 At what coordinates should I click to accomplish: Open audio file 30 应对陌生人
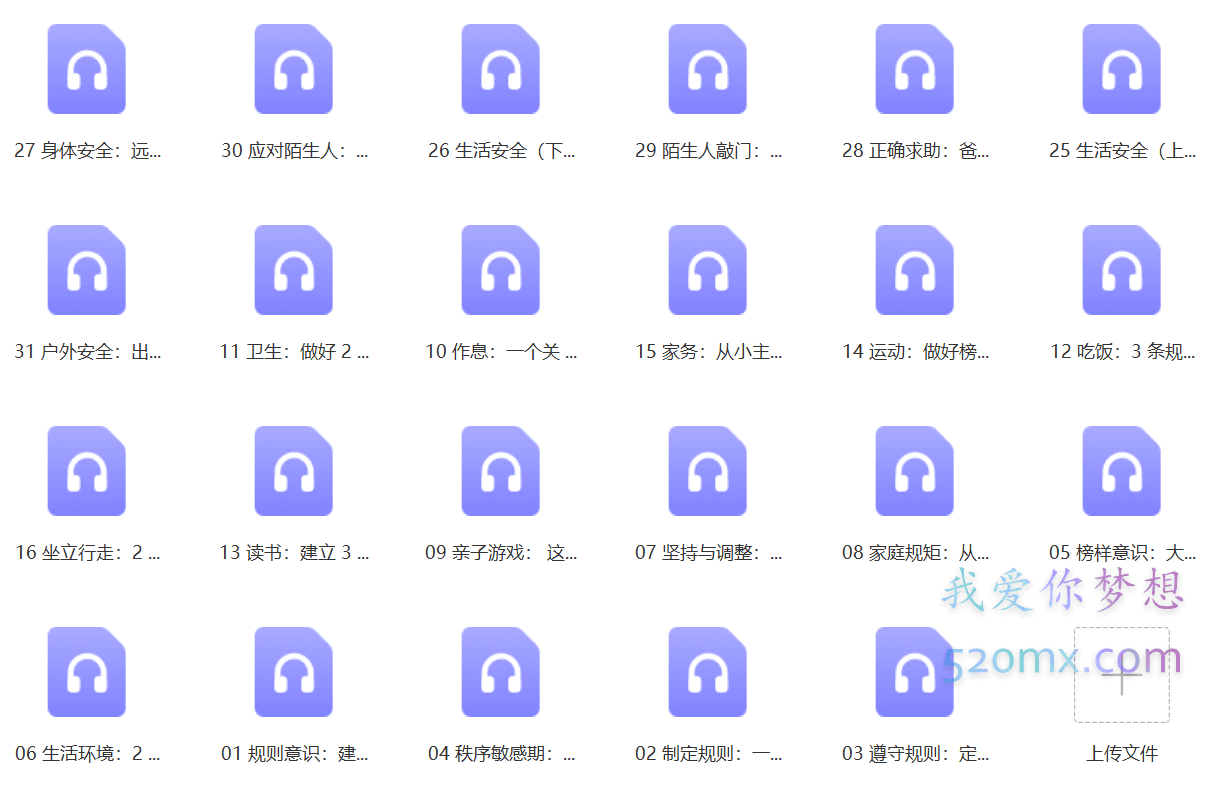point(294,70)
